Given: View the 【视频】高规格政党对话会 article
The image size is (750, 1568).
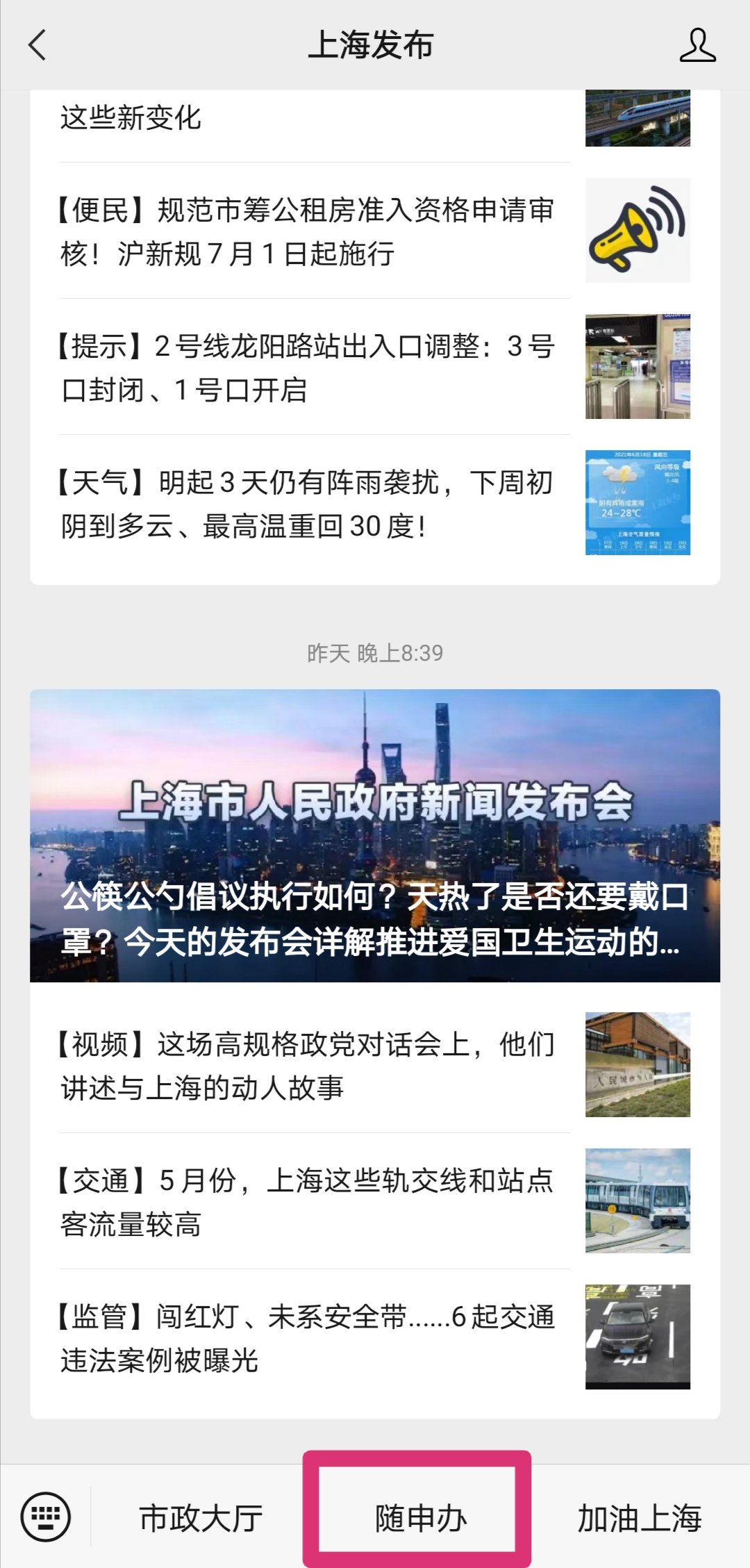Looking at the screenshot, I should pyautogui.click(x=307, y=1065).
